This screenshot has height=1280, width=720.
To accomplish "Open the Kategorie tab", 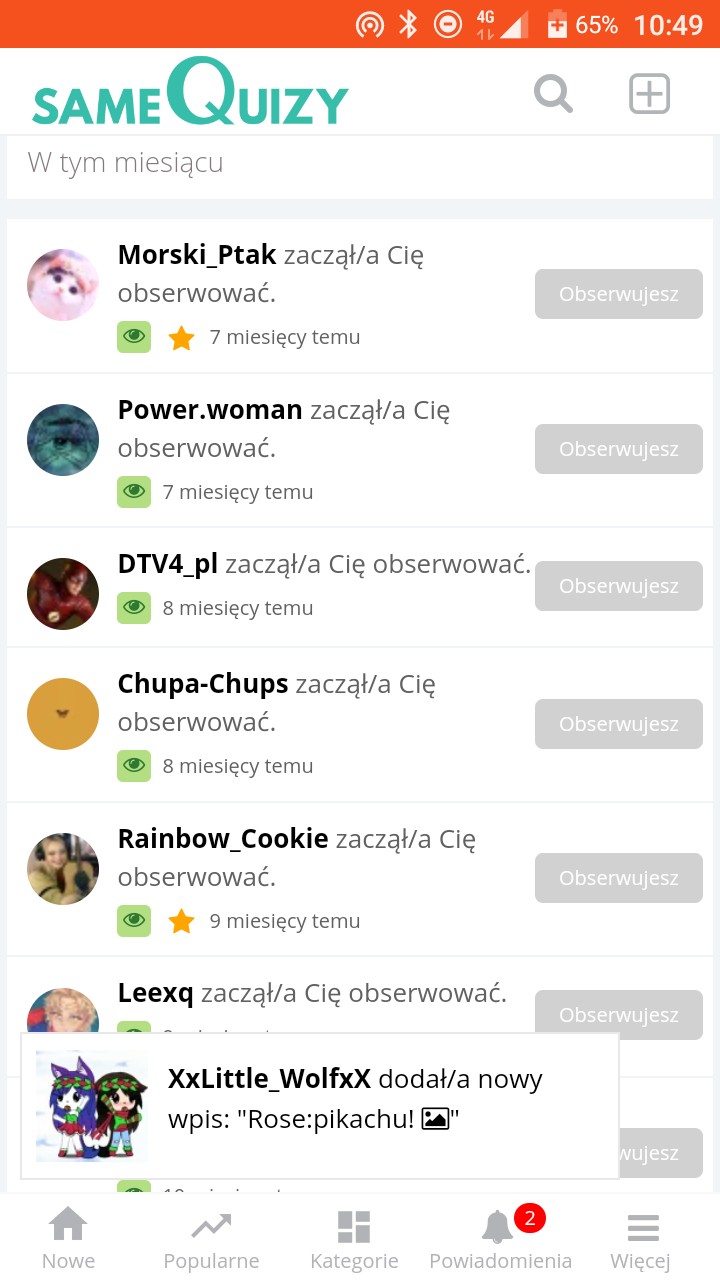I will (x=354, y=1238).
